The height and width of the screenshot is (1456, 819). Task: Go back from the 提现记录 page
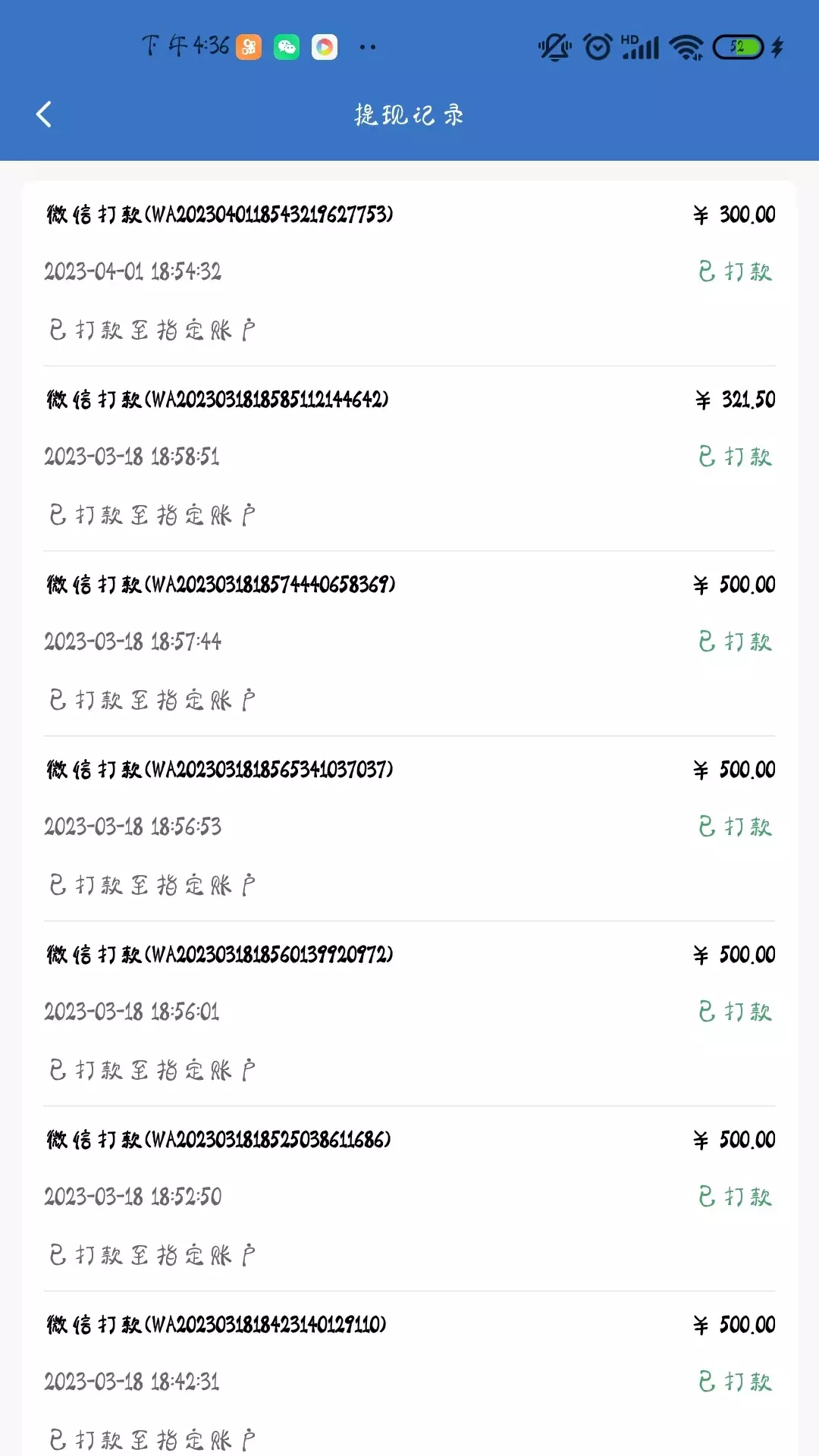point(44,115)
